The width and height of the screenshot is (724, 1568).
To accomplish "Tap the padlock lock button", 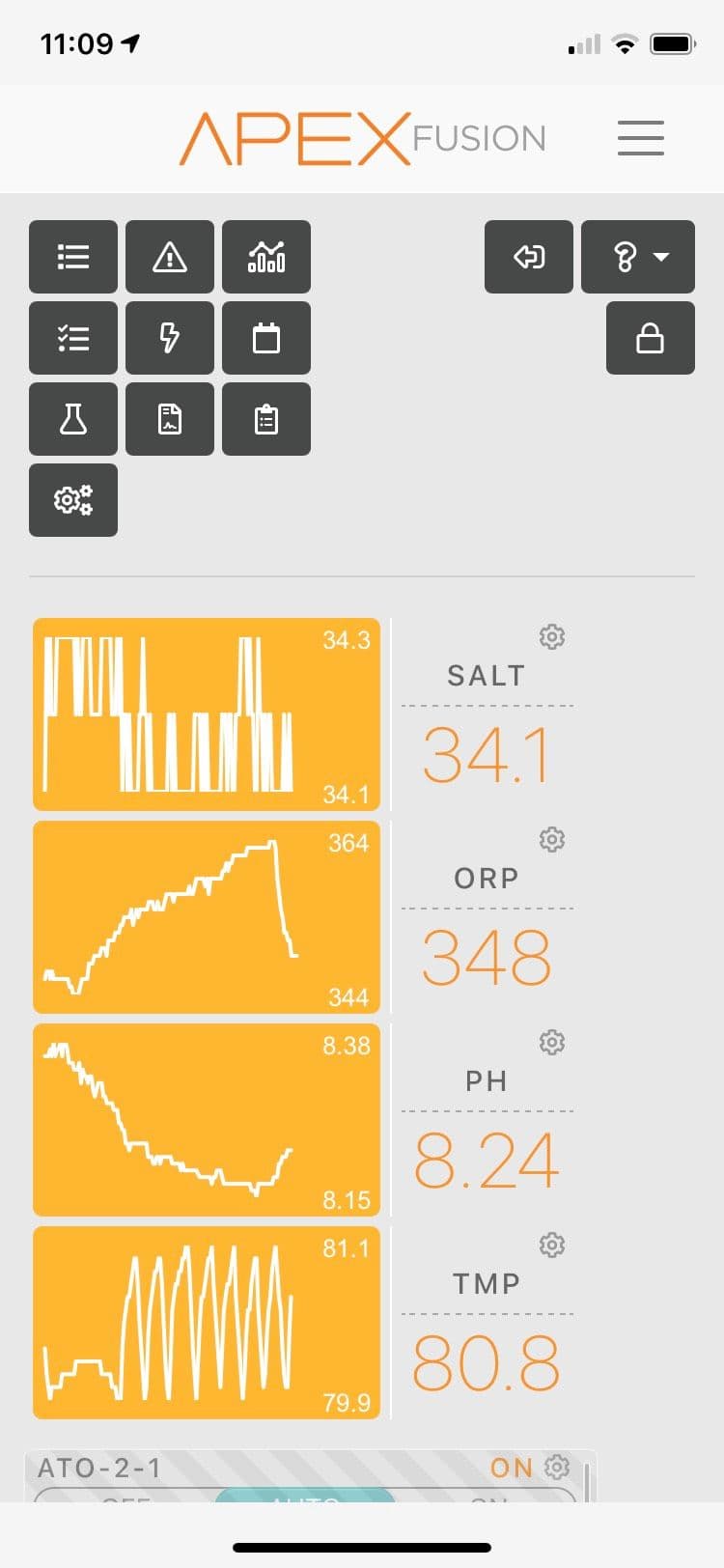I will click(651, 338).
